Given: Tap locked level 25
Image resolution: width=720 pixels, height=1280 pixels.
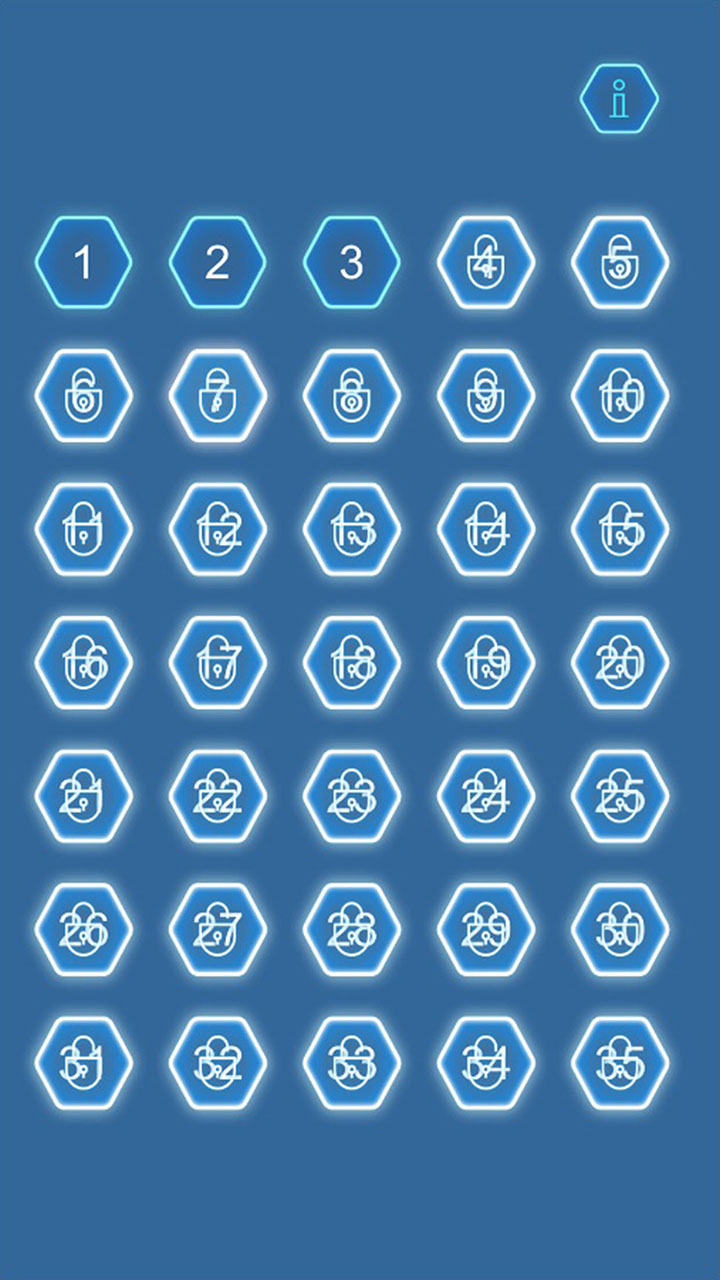Looking at the screenshot, I should tap(620, 796).
